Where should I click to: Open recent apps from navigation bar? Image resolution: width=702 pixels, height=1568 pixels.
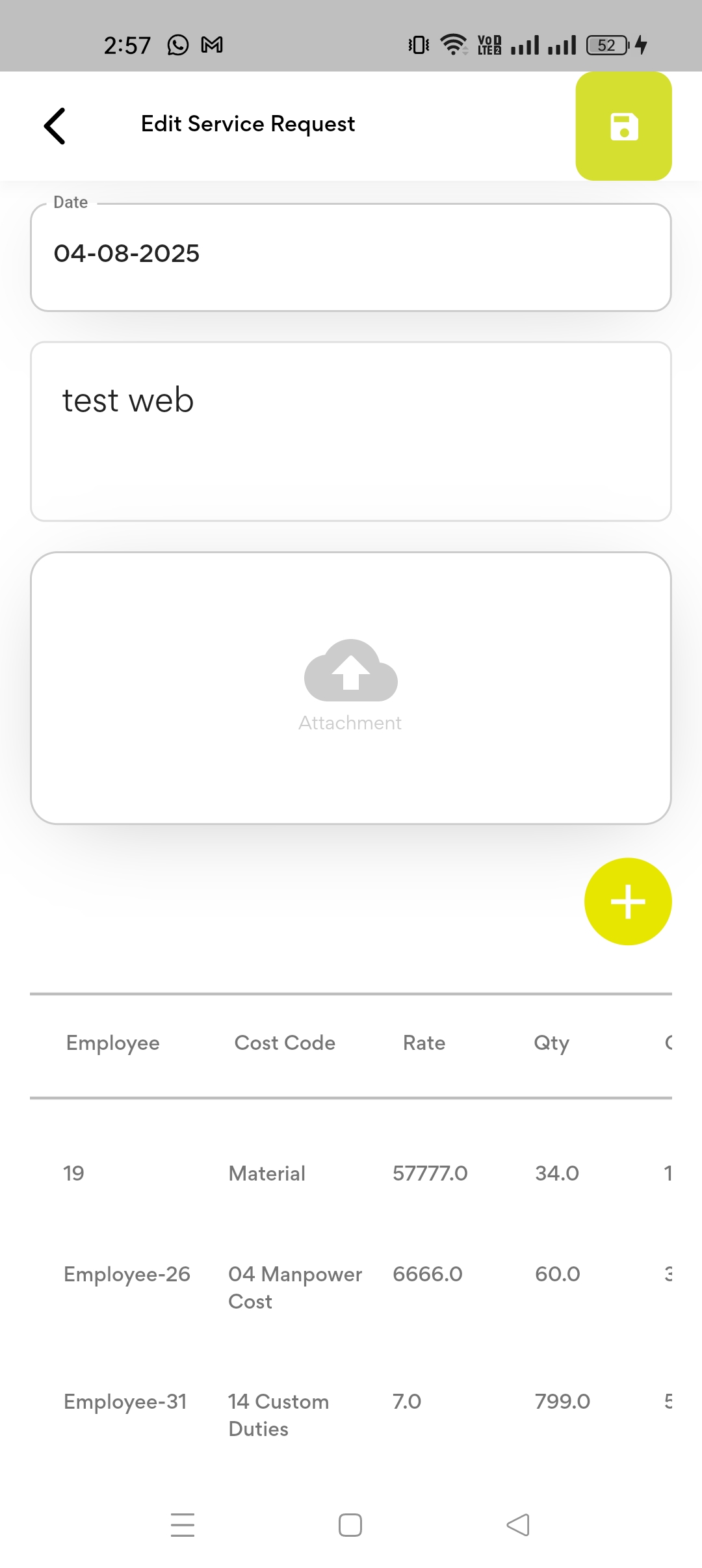pos(183,1524)
